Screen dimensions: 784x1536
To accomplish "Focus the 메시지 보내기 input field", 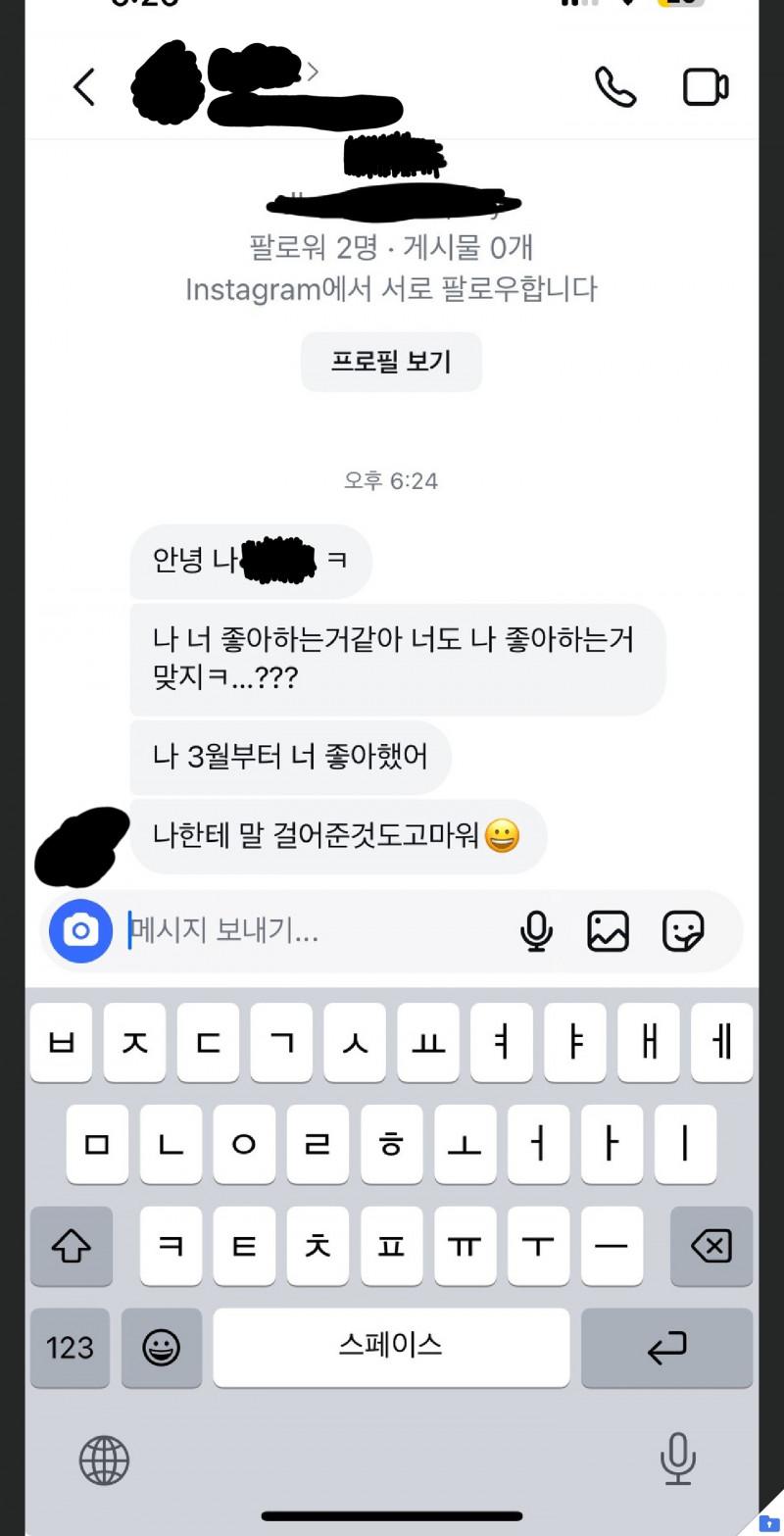I will point(314,930).
